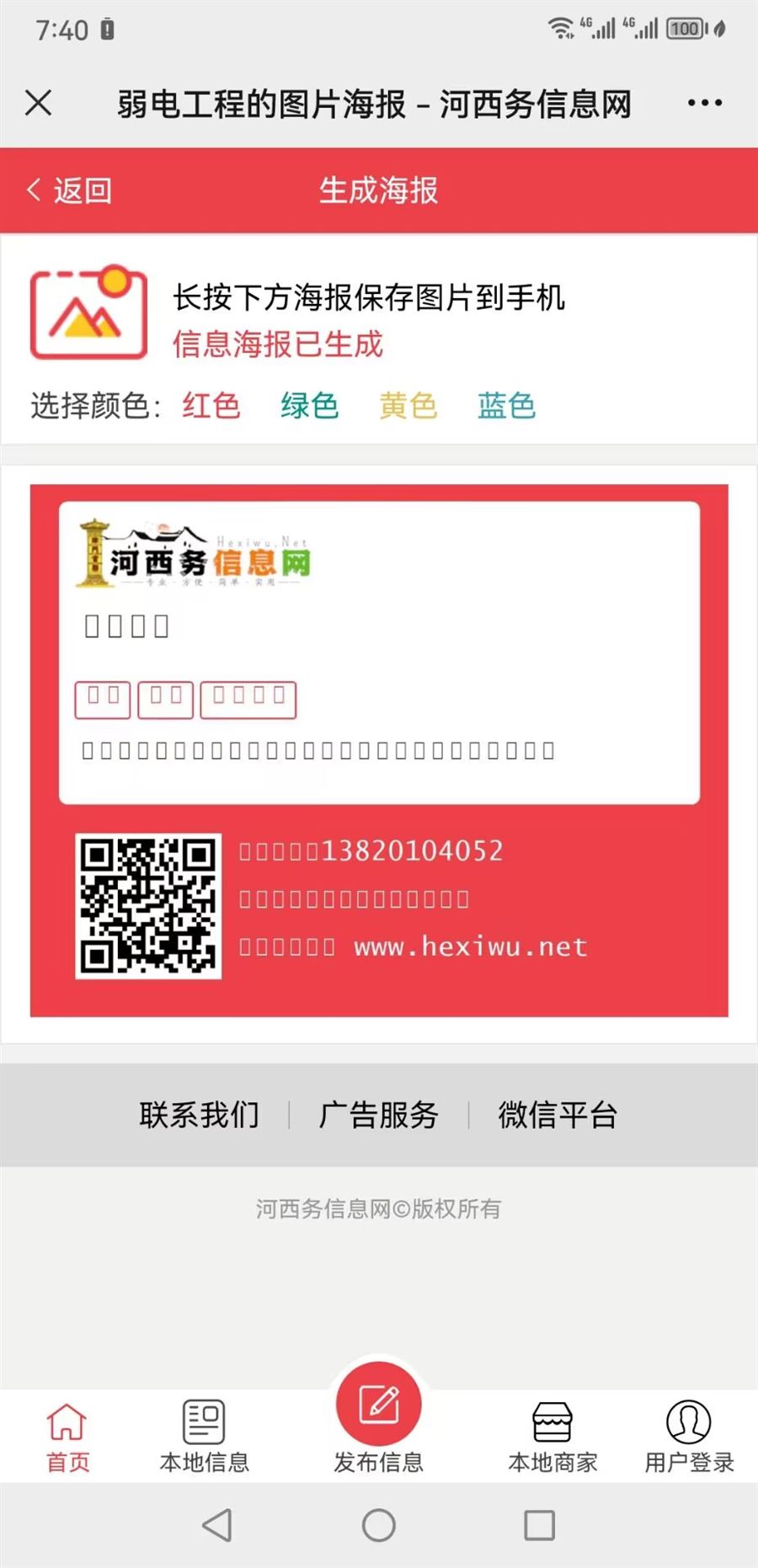The width and height of the screenshot is (758, 1568).
Task: Choose 绿色 poster color
Action: tap(309, 406)
